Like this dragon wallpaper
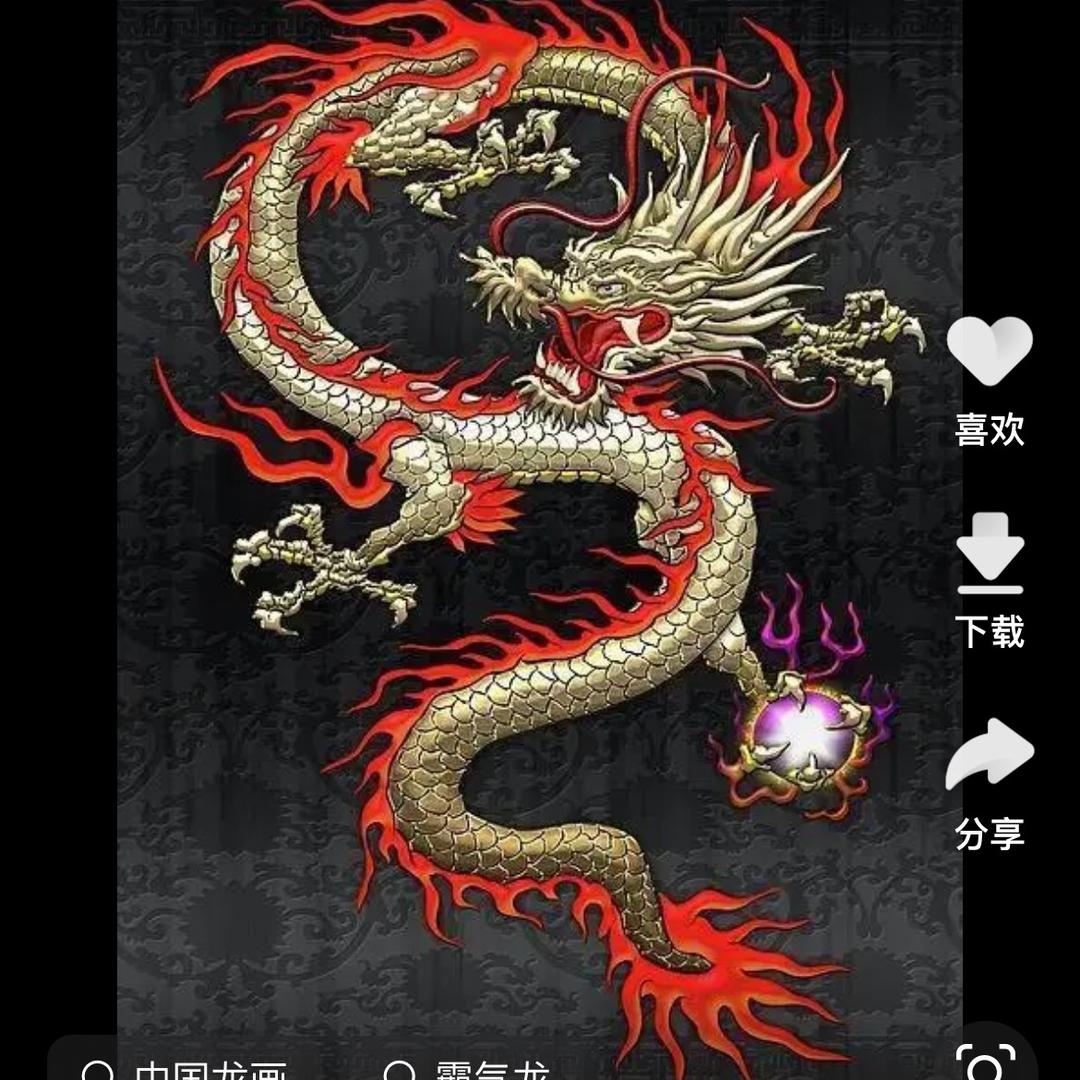 point(989,380)
